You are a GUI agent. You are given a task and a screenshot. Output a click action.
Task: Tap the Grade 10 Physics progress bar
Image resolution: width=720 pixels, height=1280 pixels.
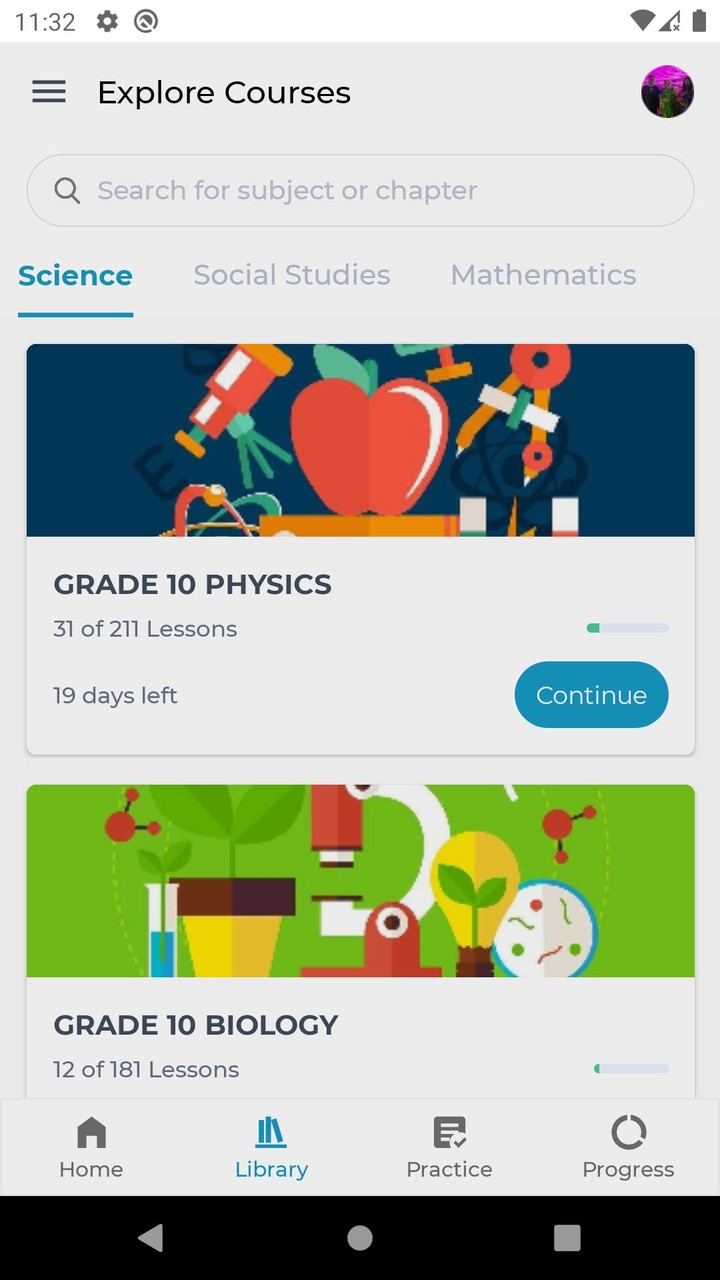[x=627, y=628]
